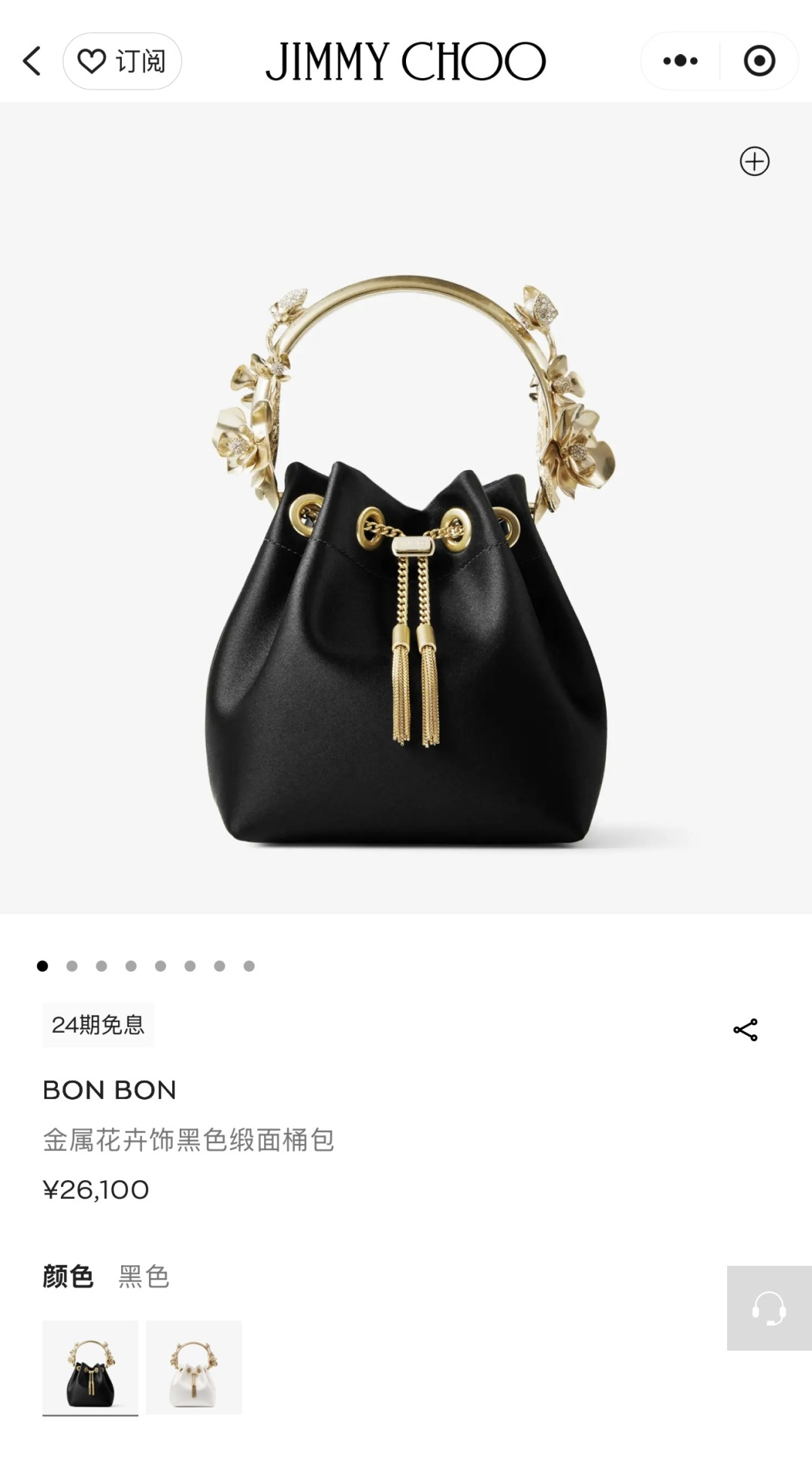The image size is (812, 1475).
Task: Select the black color swatch
Action: click(x=90, y=1367)
